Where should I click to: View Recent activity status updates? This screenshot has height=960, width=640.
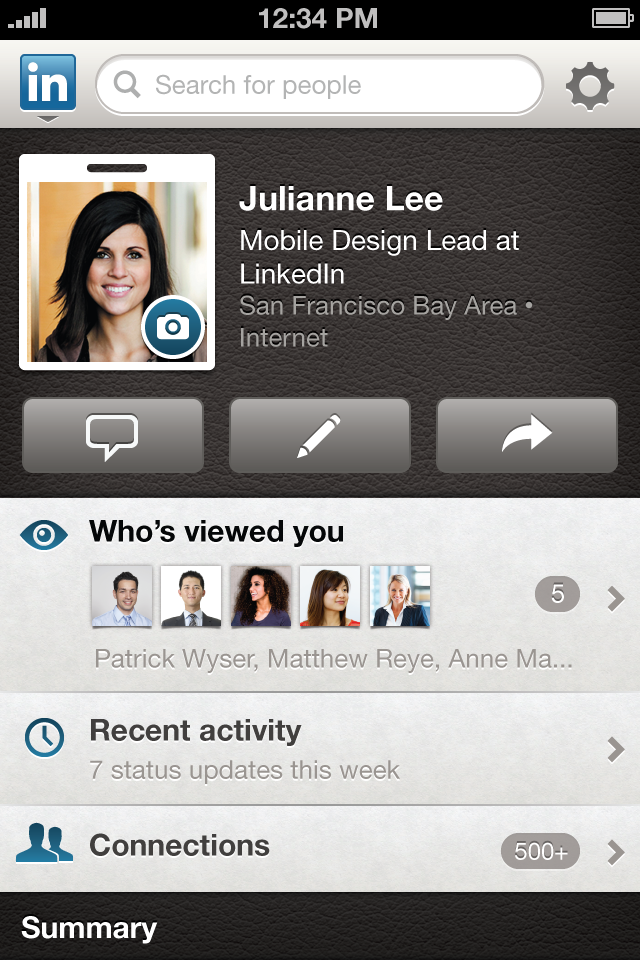point(320,749)
